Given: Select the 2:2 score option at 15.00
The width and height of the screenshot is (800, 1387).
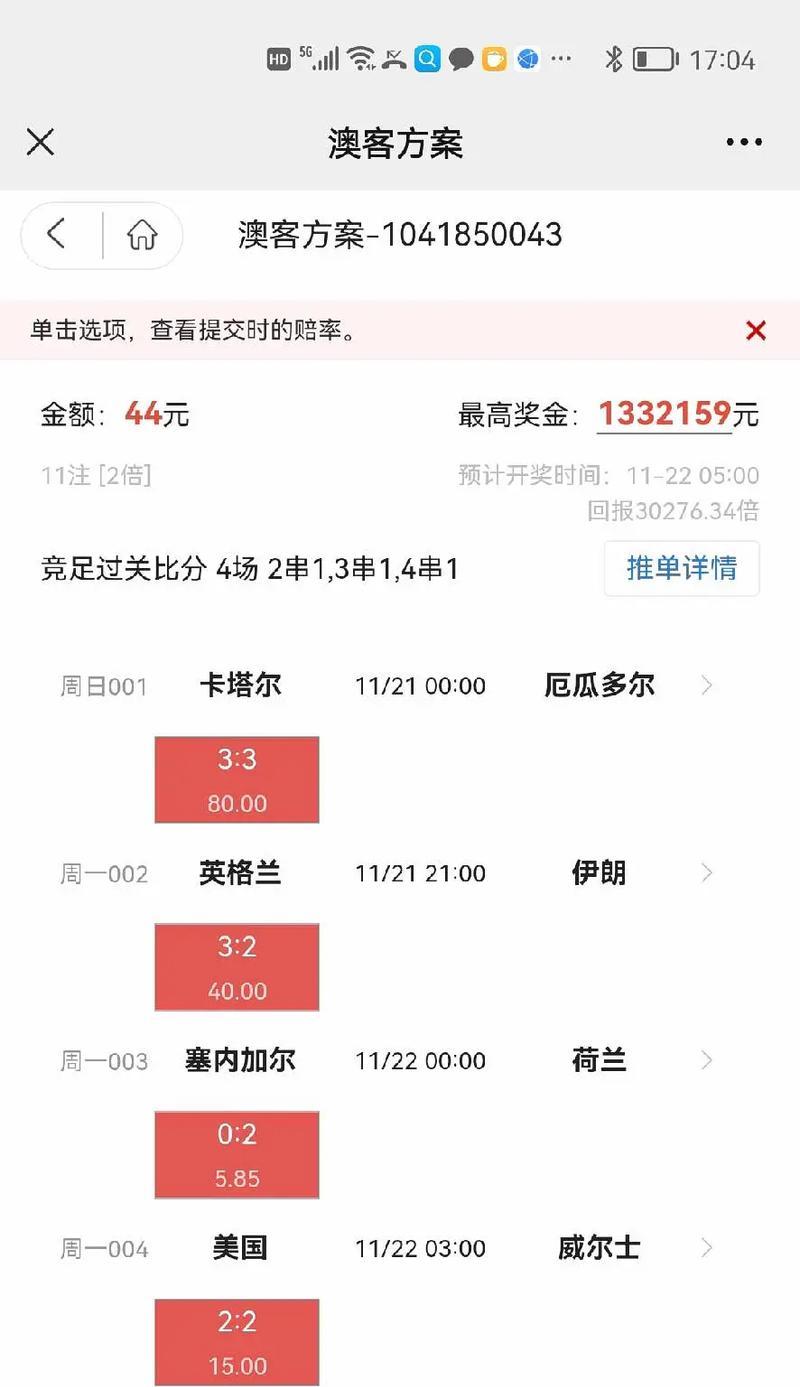Looking at the screenshot, I should 237,1341.
